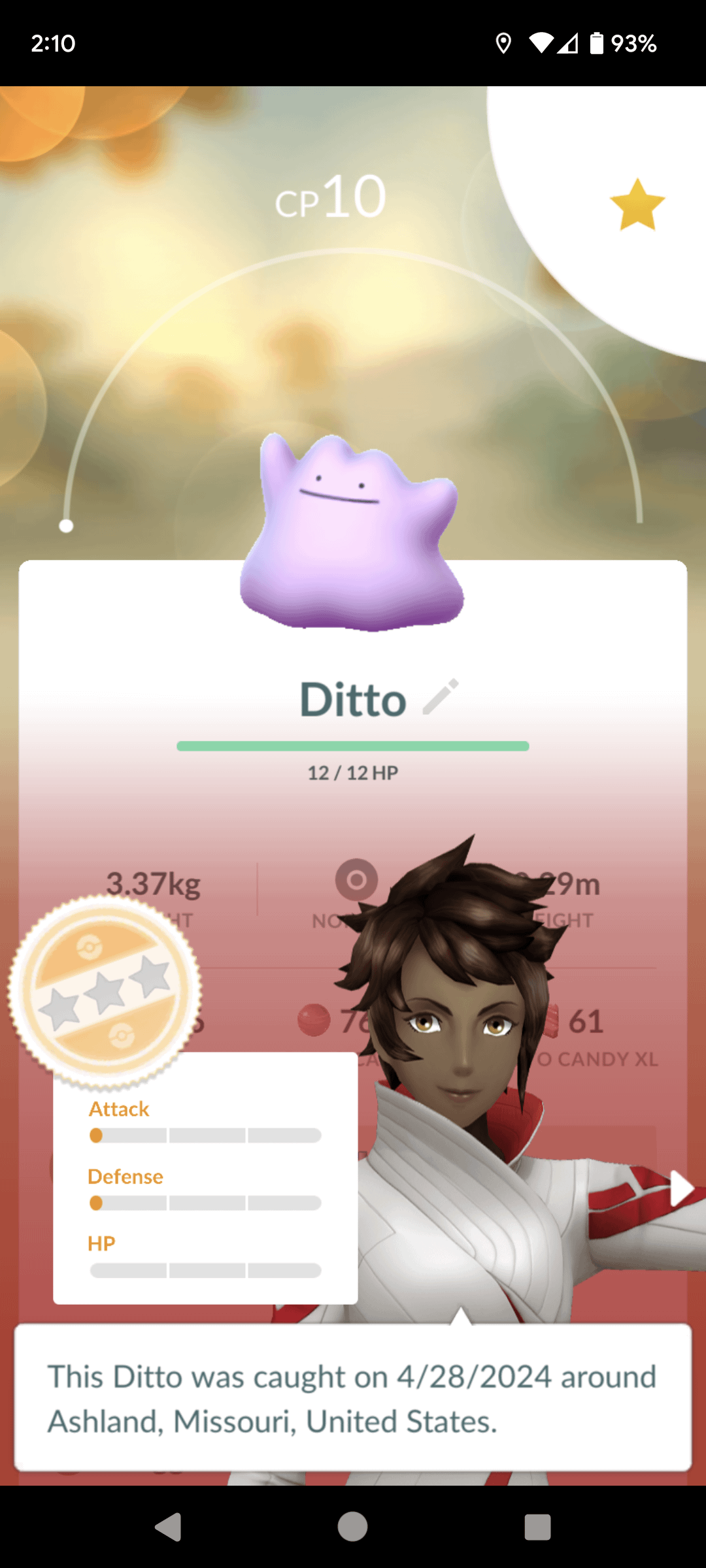Screen dimensions: 706x1568
Task: Tap the appraisal speech bubble text
Action: (x=352, y=1398)
